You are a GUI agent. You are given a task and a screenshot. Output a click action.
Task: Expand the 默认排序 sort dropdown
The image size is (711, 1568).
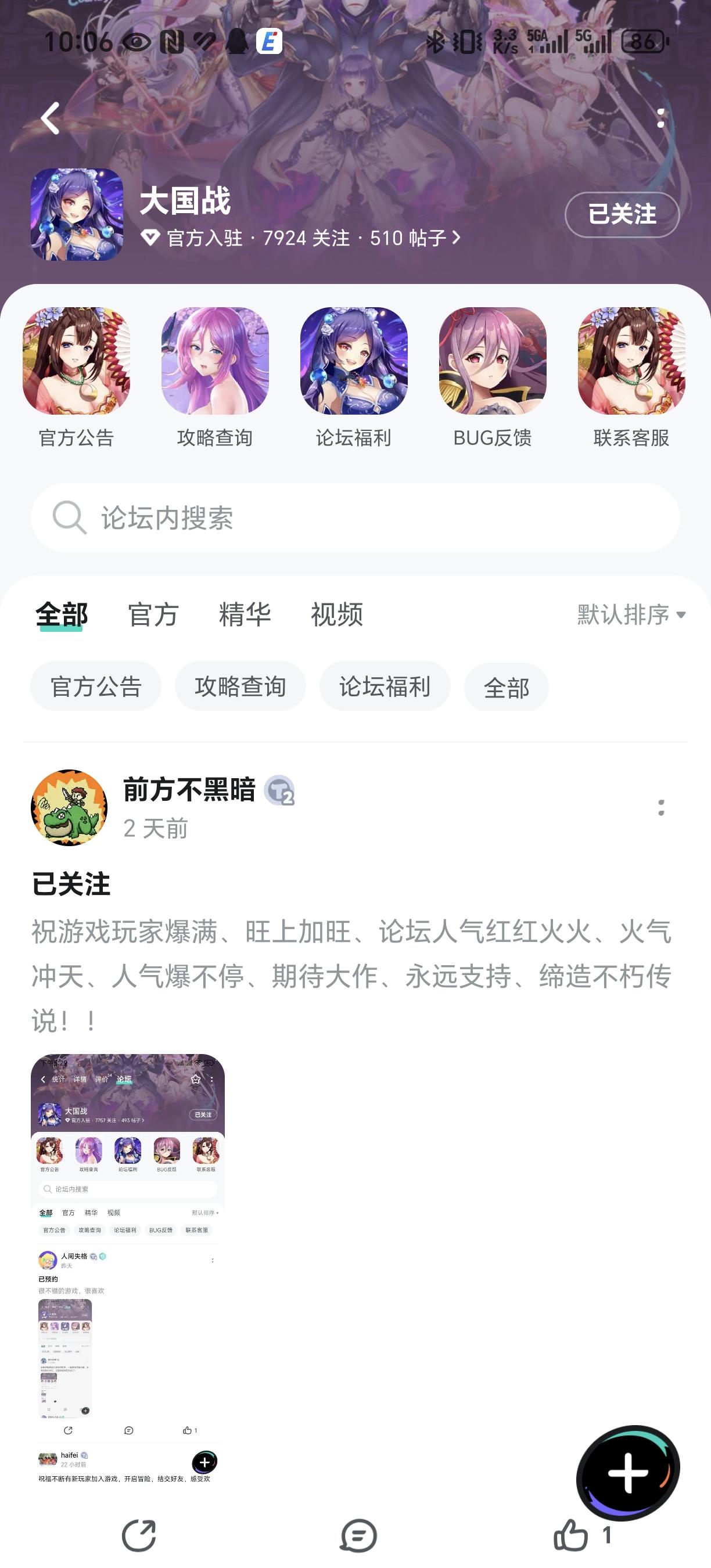click(x=631, y=615)
